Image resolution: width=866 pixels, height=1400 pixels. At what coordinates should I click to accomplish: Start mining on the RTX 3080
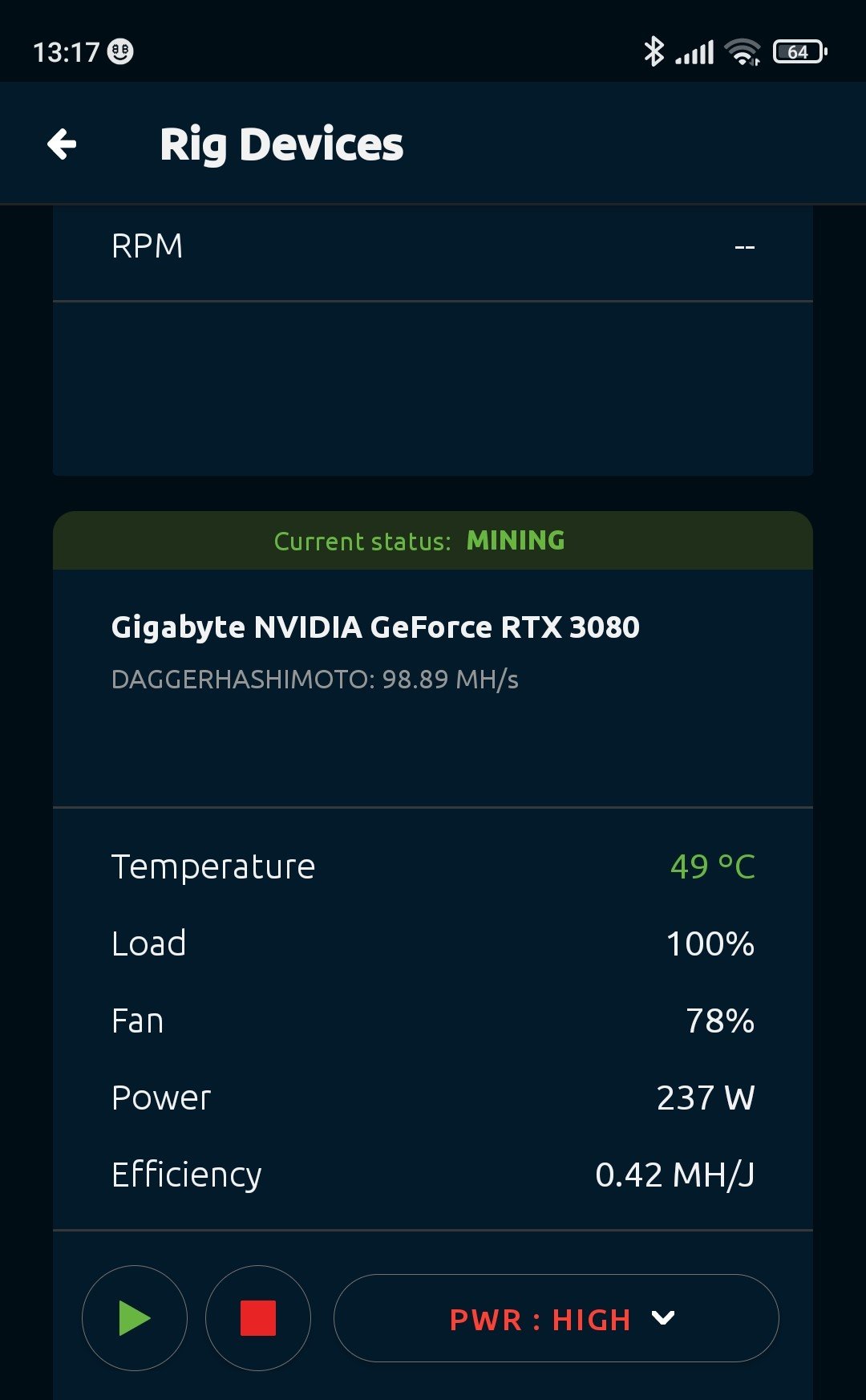pyautogui.click(x=135, y=1318)
